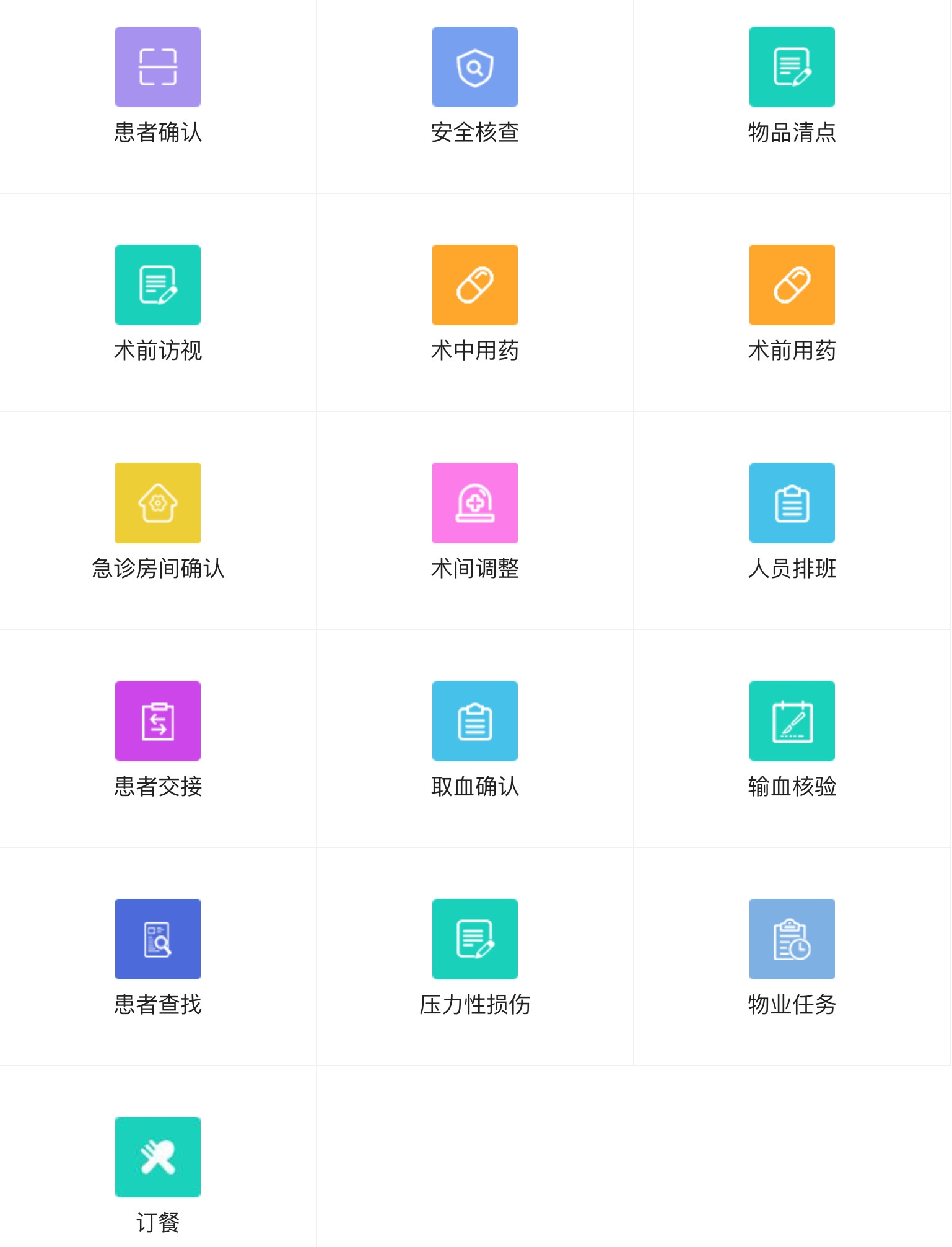Viewport: 952px width, 1247px height.
Task: Click the 患者确认 text label
Action: pos(157,131)
